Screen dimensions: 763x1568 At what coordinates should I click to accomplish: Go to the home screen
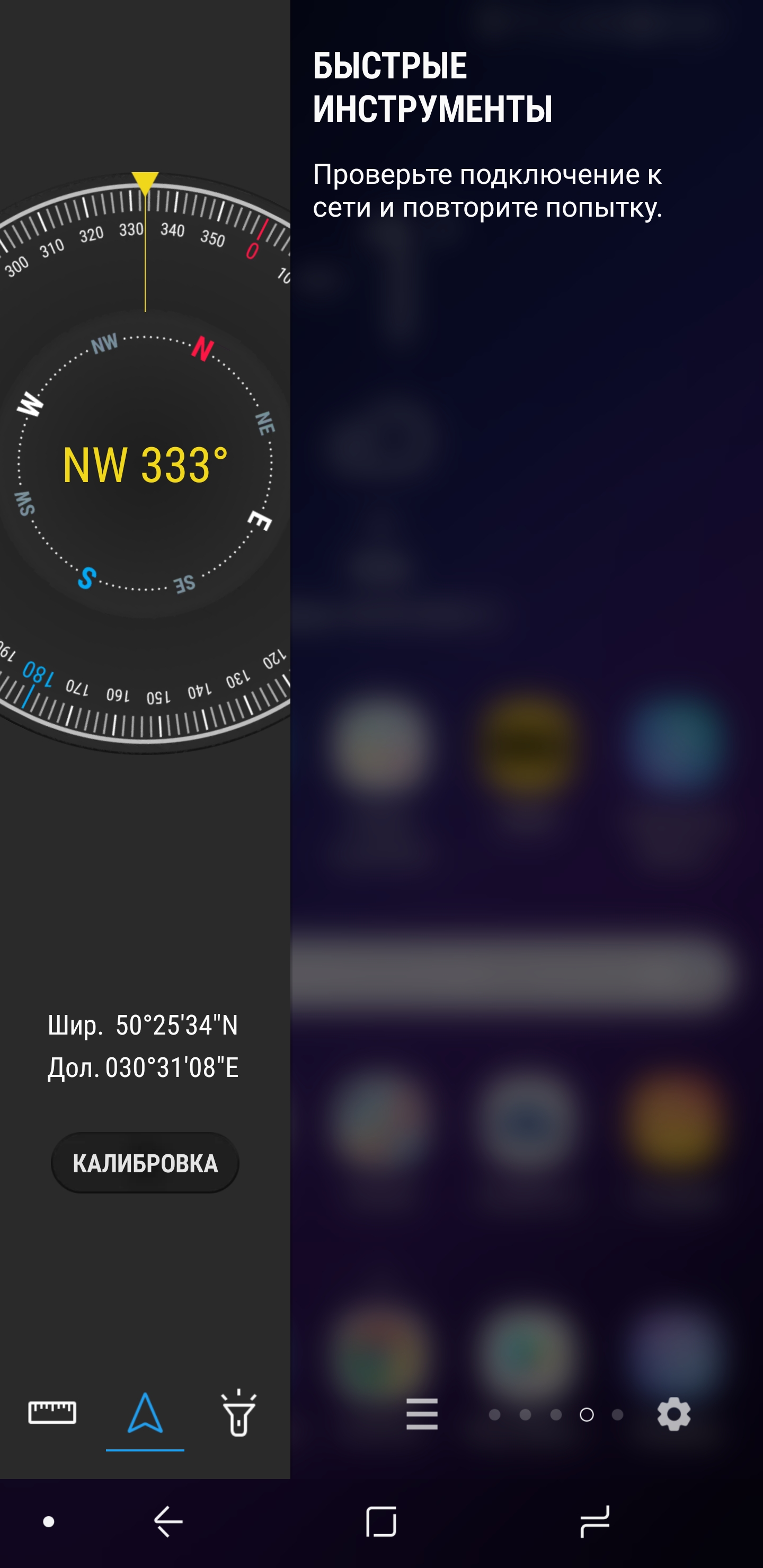click(x=381, y=1522)
